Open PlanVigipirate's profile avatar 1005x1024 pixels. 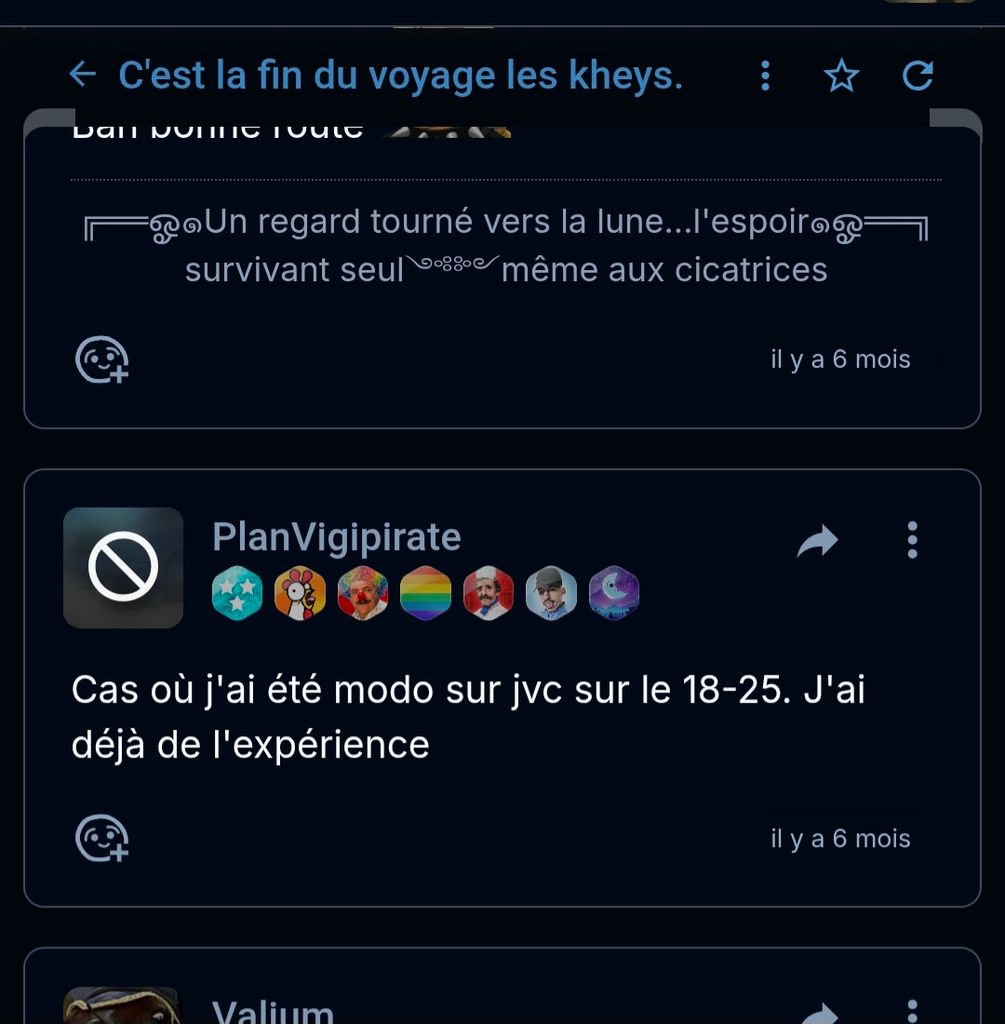click(123, 567)
